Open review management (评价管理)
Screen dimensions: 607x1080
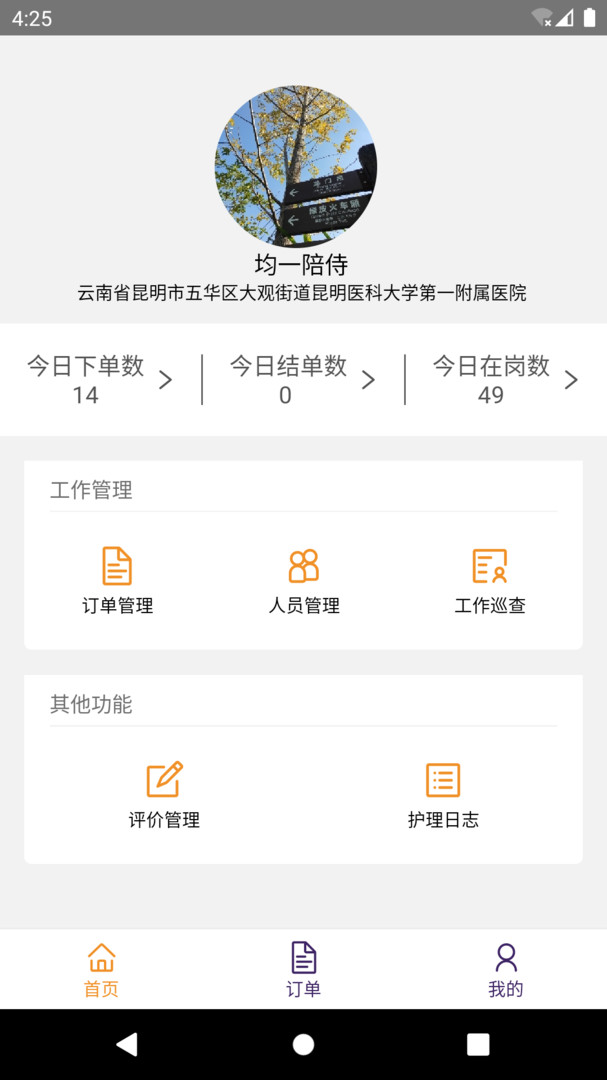point(164,795)
